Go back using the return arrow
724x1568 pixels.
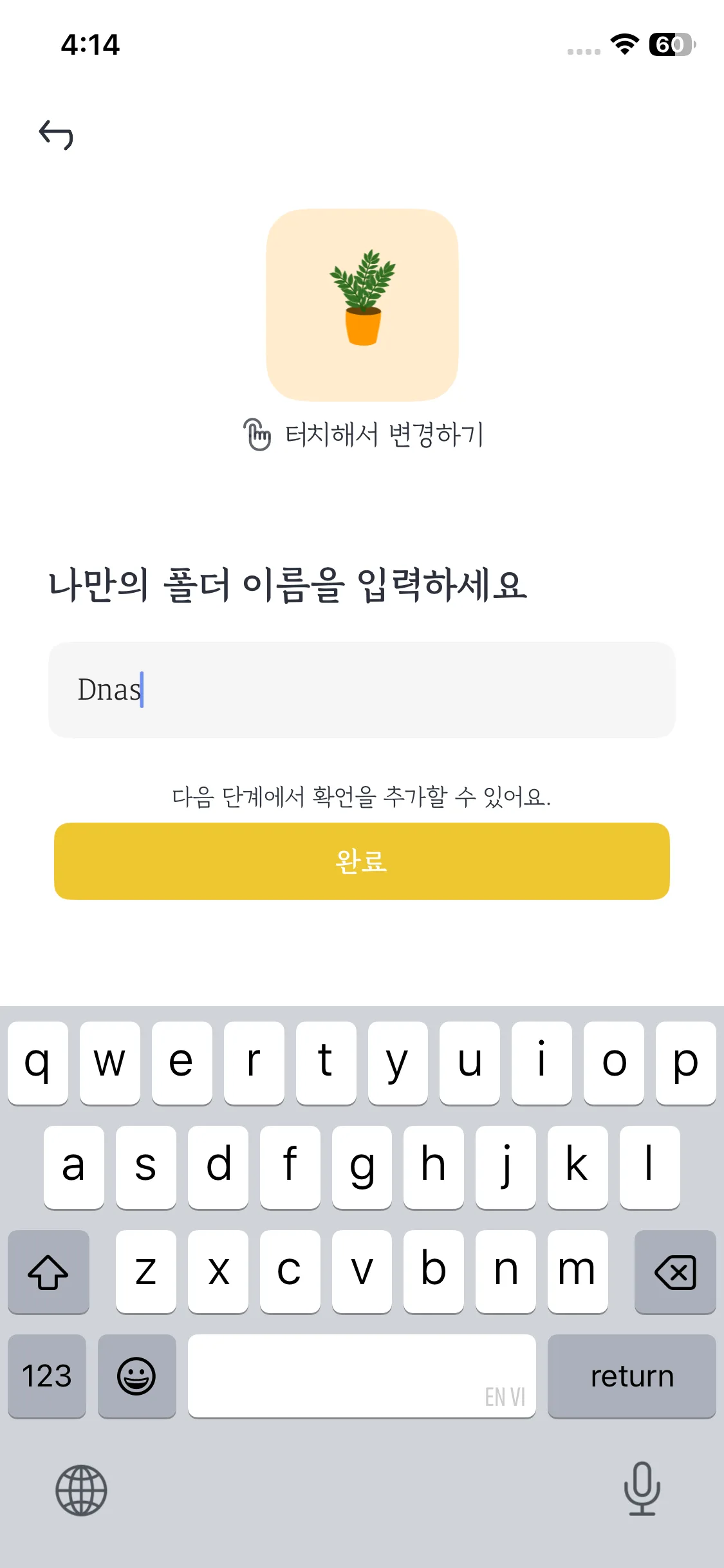[57, 135]
